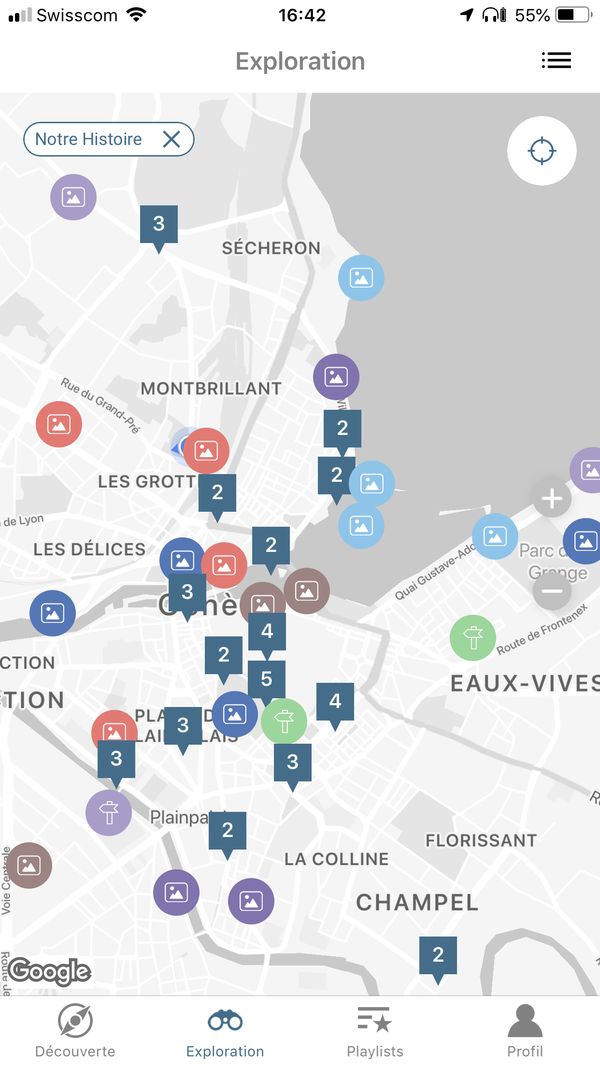The height and width of the screenshot is (1067, 600).
Task: Open the green signpost pin near Eaux-Vives
Action: coord(472,637)
